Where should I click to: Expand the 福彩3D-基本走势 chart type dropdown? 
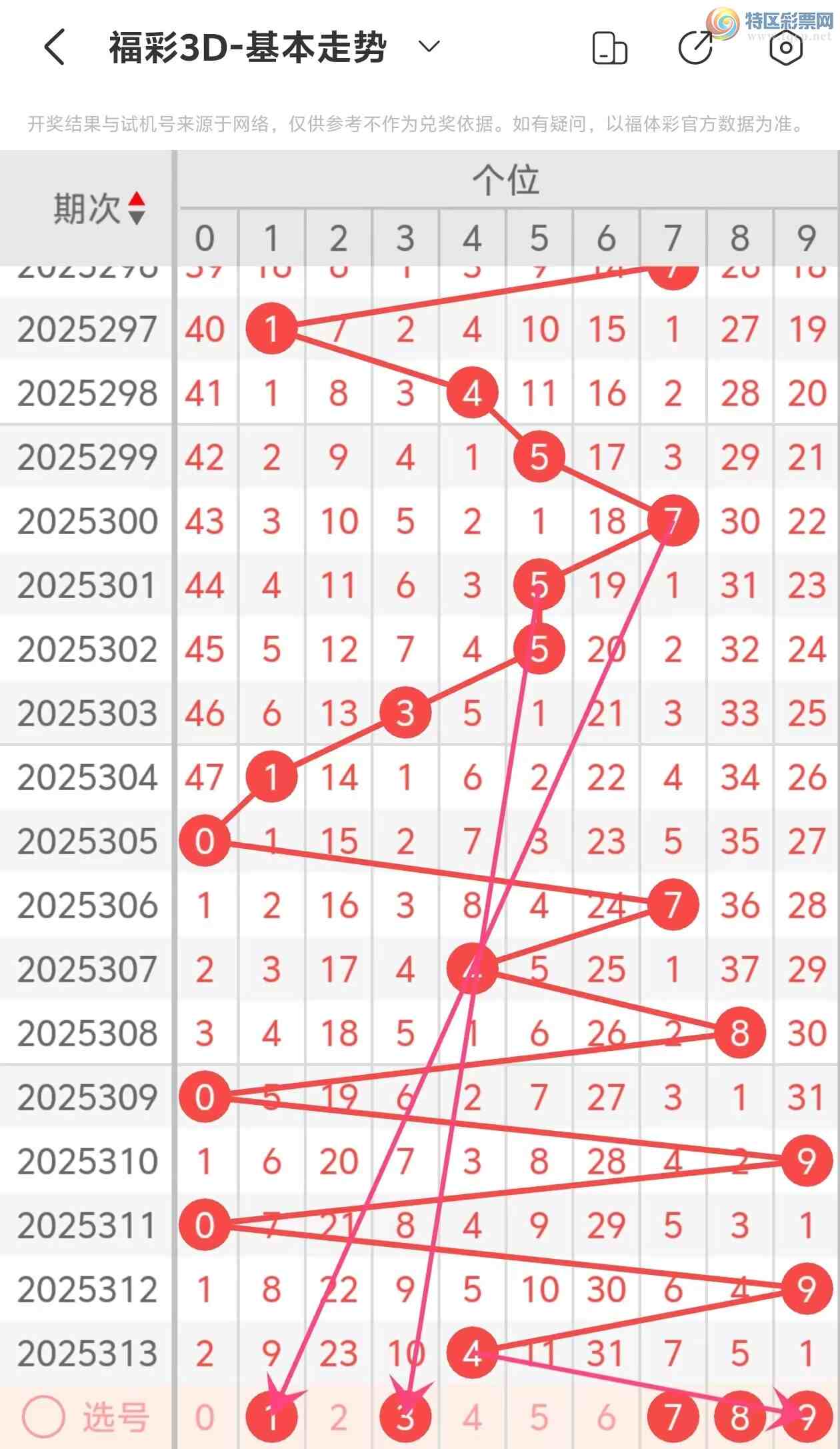(429, 47)
